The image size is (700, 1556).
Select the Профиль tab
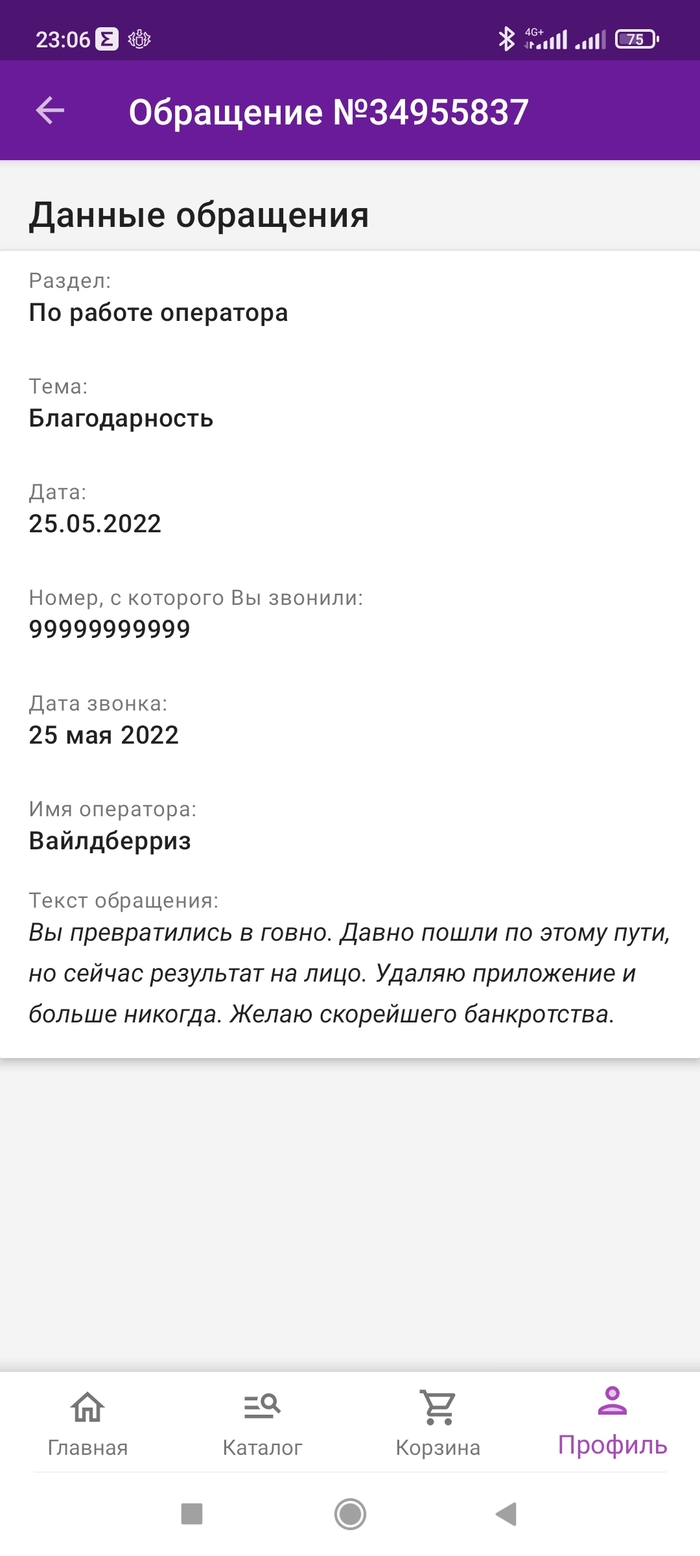pos(612,1421)
